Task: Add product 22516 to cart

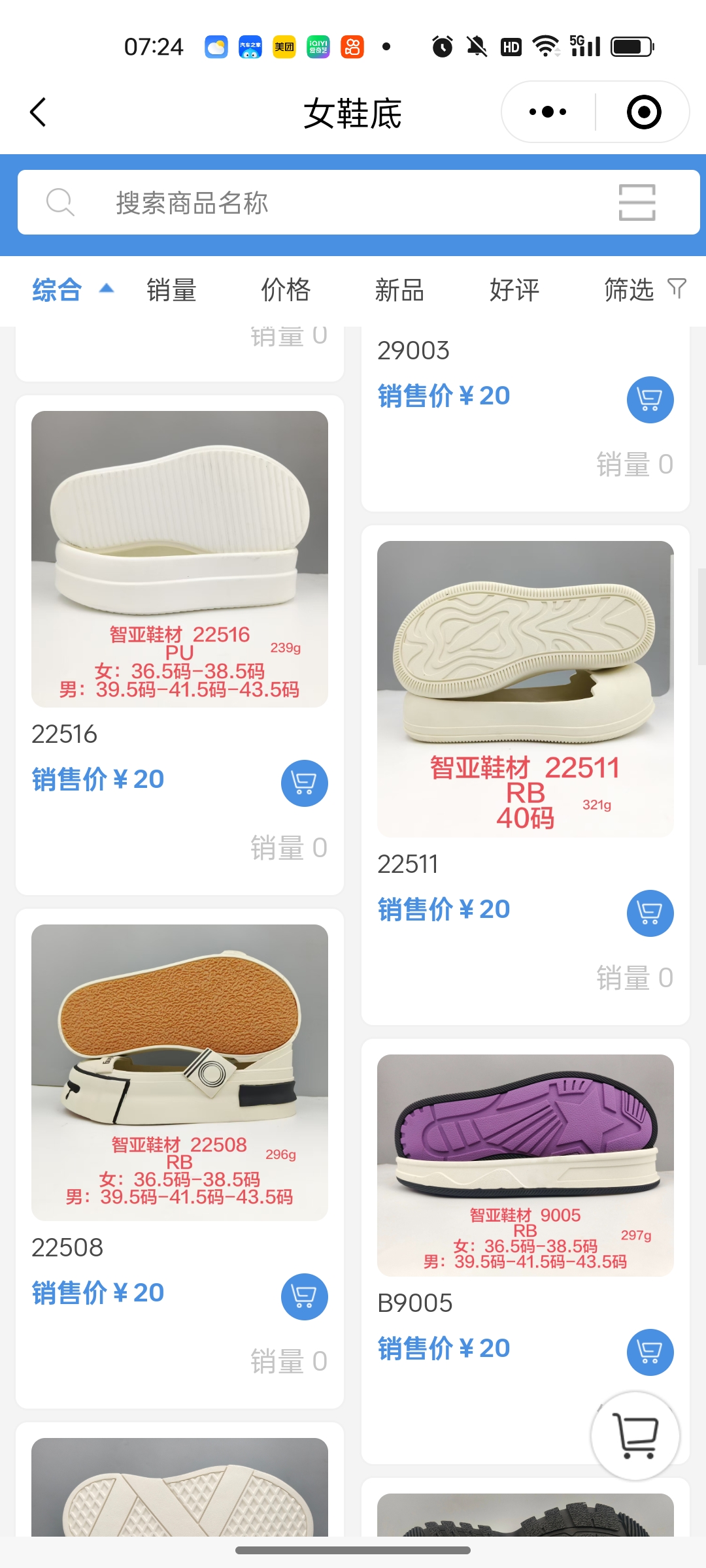Action: click(x=304, y=783)
